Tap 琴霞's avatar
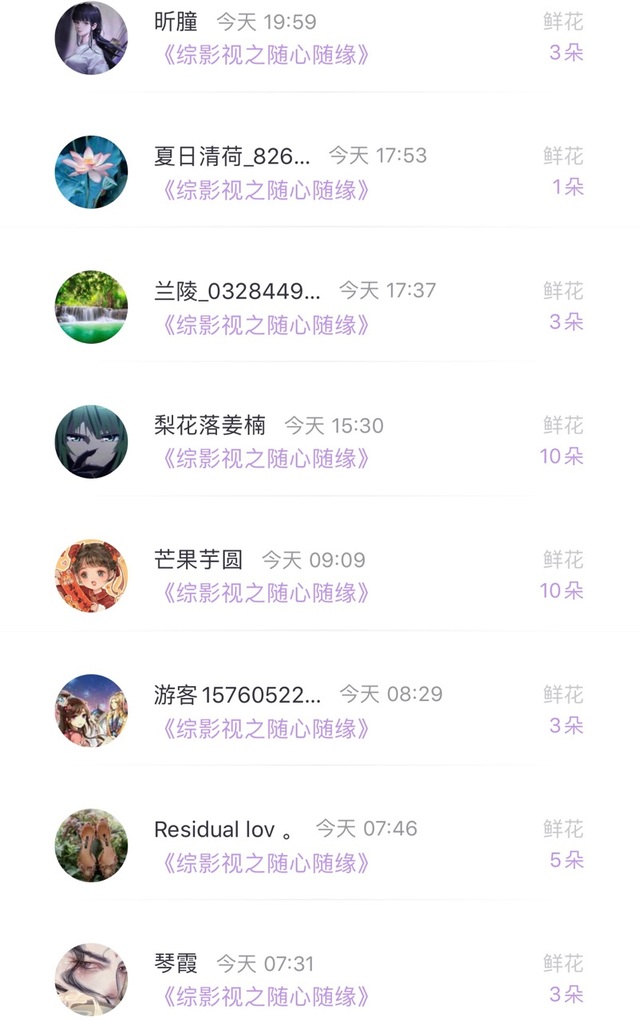The image size is (640, 1021). point(91,979)
